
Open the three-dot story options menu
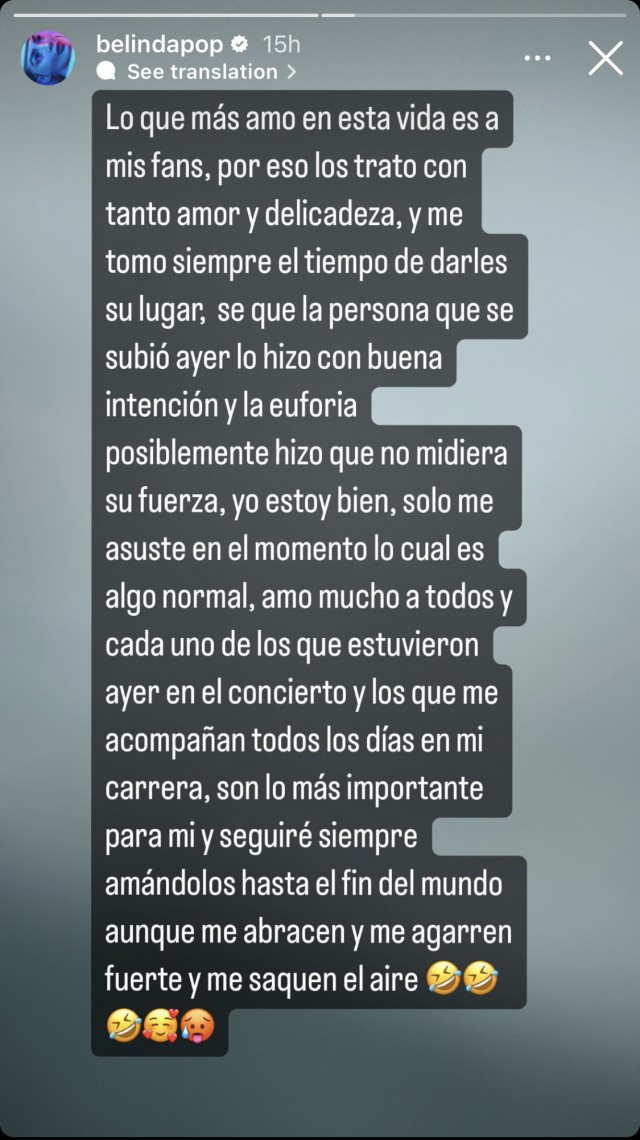pos(537,58)
